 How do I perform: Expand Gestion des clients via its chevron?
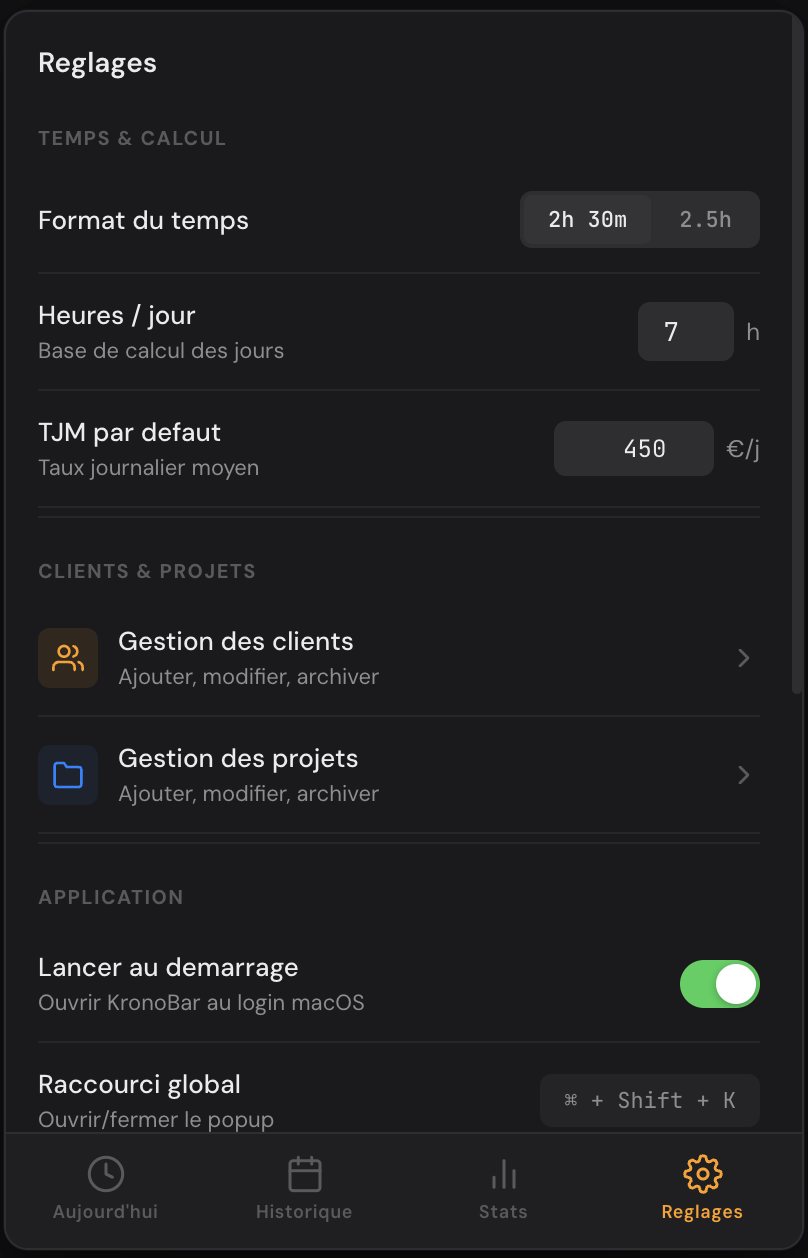pos(743,658)
